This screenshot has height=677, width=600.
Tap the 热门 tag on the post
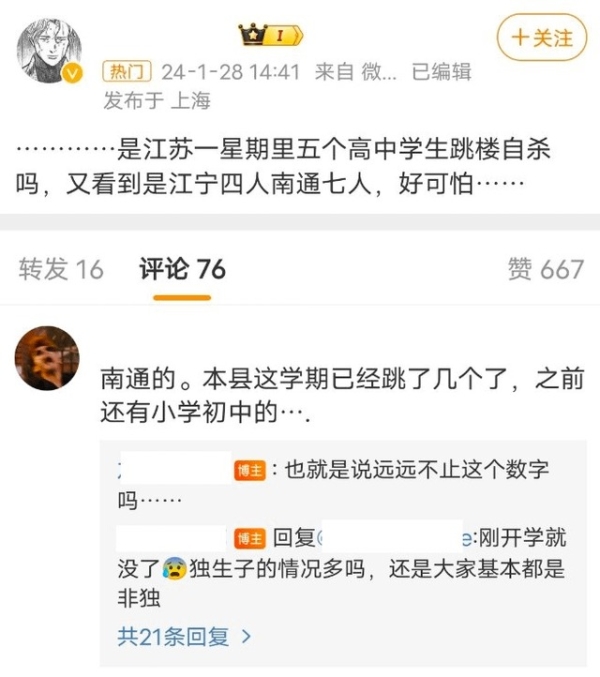(x=126, y=71)
